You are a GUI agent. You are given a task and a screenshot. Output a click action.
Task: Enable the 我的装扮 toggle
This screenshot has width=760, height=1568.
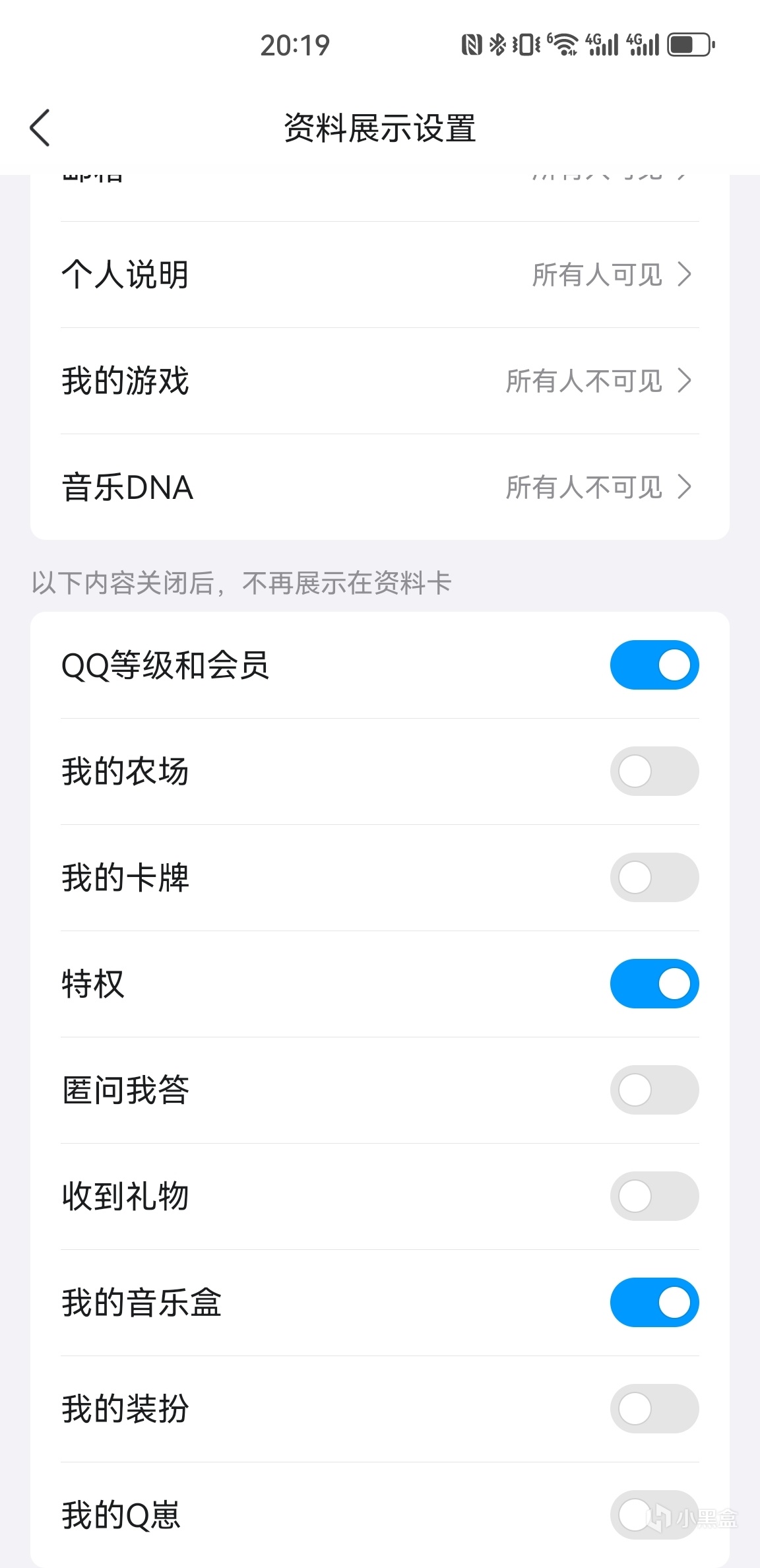654,1408
